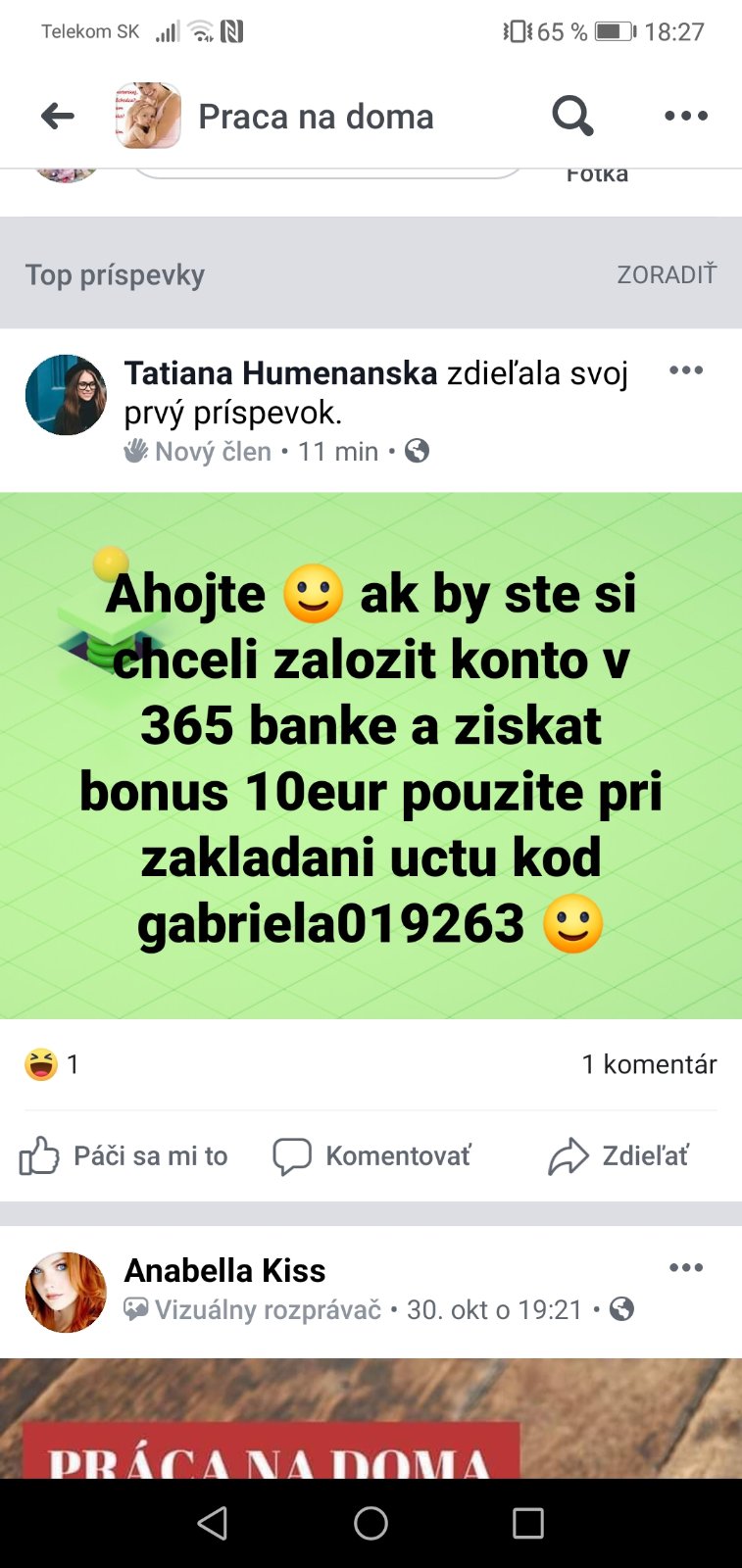Share Tatiana's post using Zdieľať
This screenshot has height=1568, width=742.
click(618, 1156)
